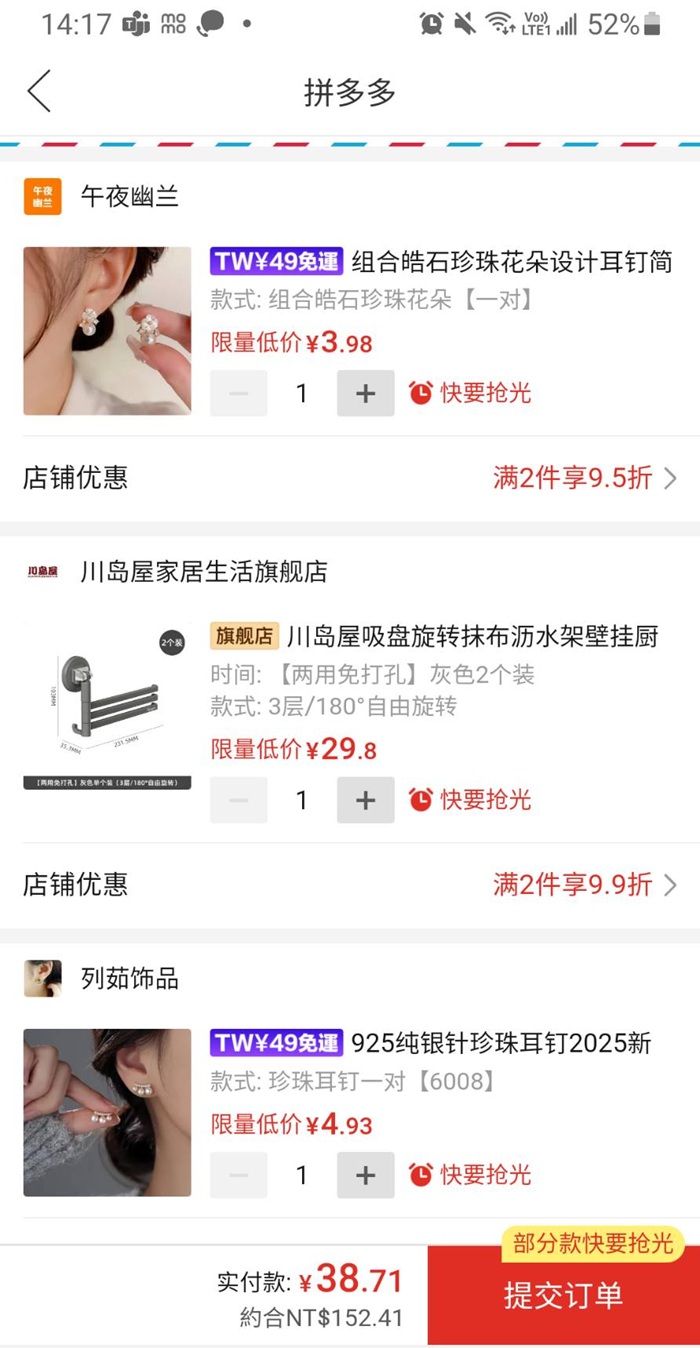Go back using the top-left arrow

[39, 92]
